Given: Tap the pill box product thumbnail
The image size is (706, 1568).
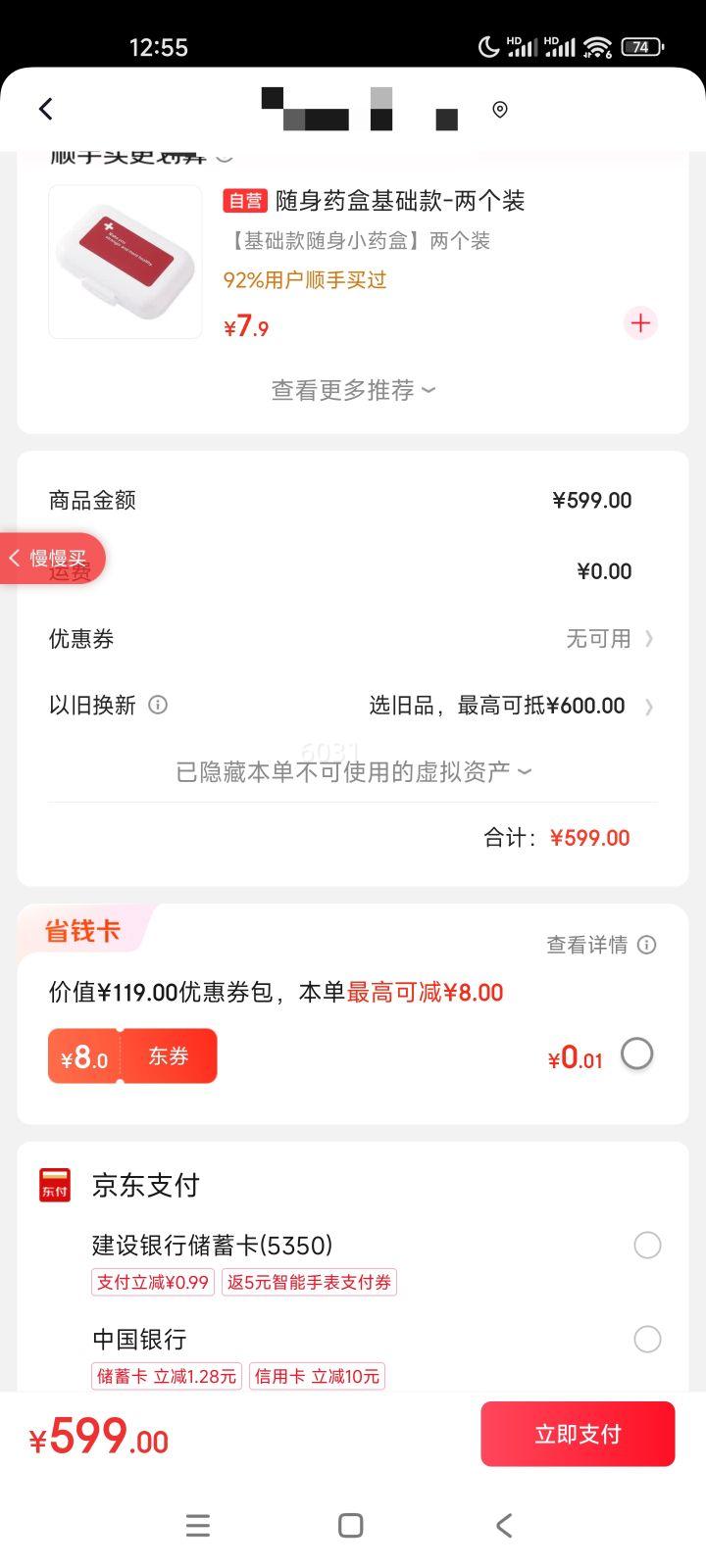Looking at the screenshot, I should pyautogui.click(x=126, y=261).
